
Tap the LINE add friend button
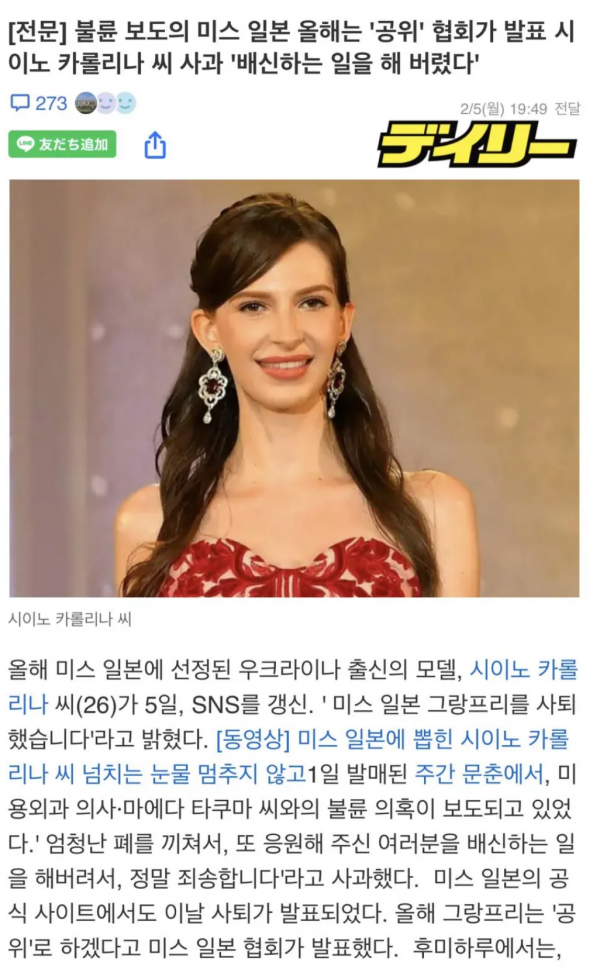coord(62,145)
